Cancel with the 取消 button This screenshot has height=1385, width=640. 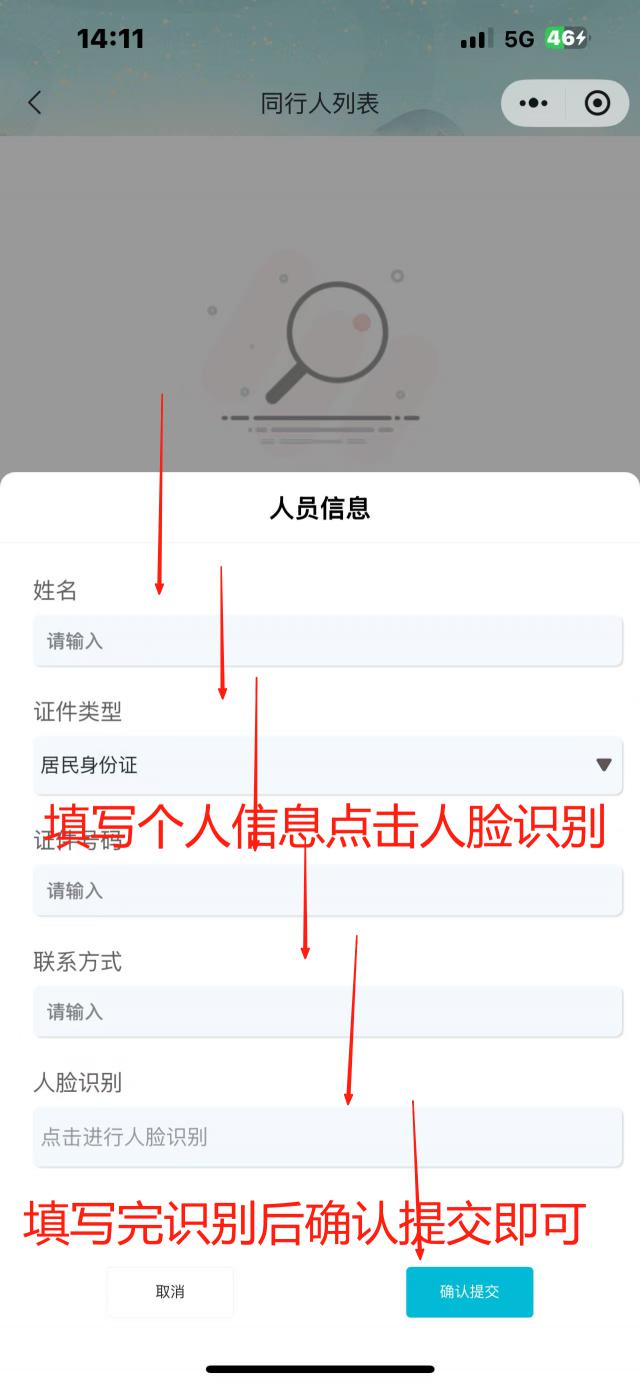[x=170, y=1292]
